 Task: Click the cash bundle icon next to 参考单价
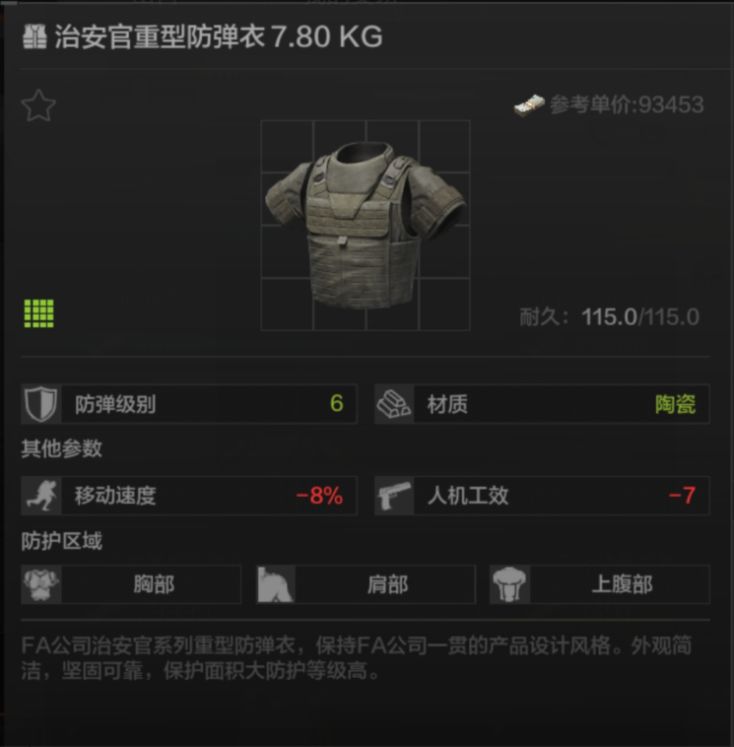tap(528, 104)
